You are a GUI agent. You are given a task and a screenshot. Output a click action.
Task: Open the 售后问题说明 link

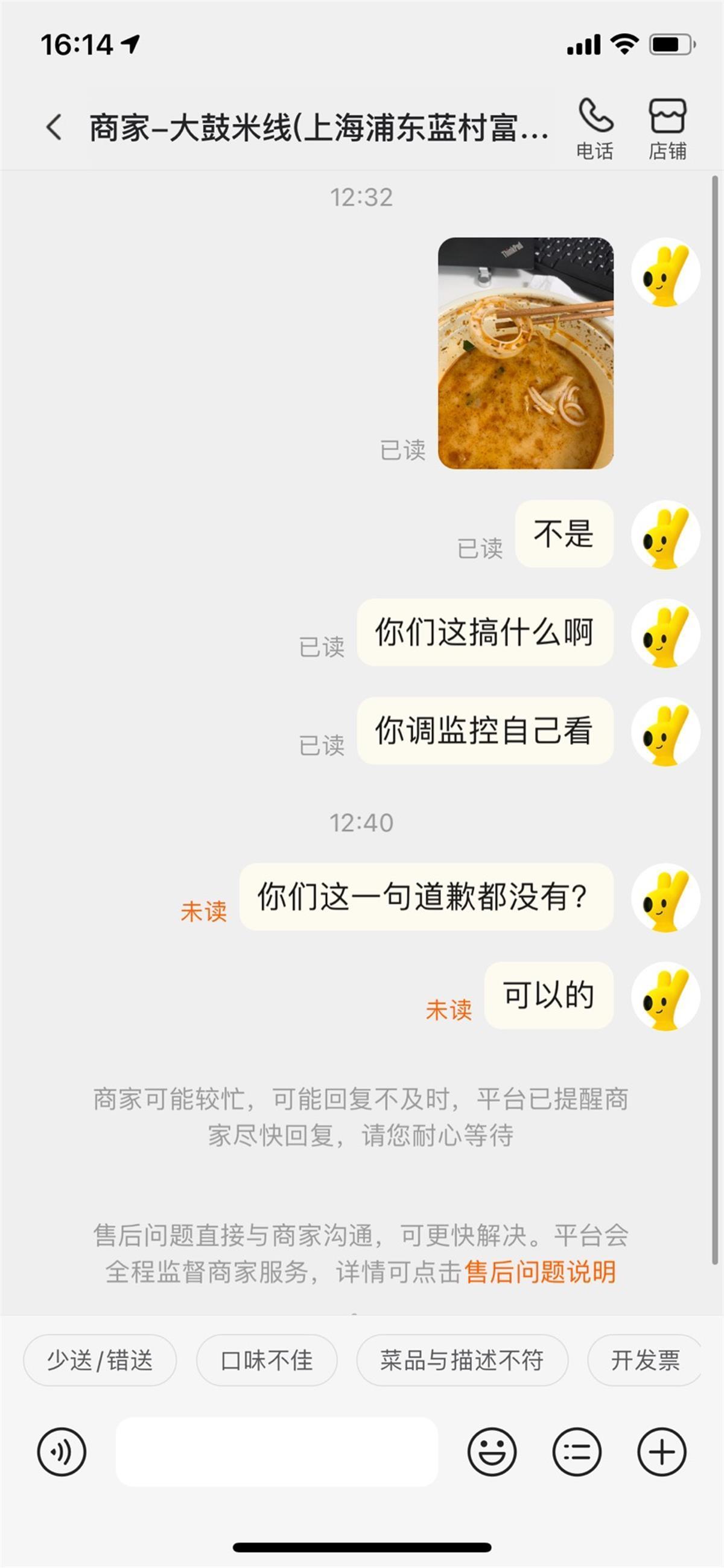click(540, 1272)
